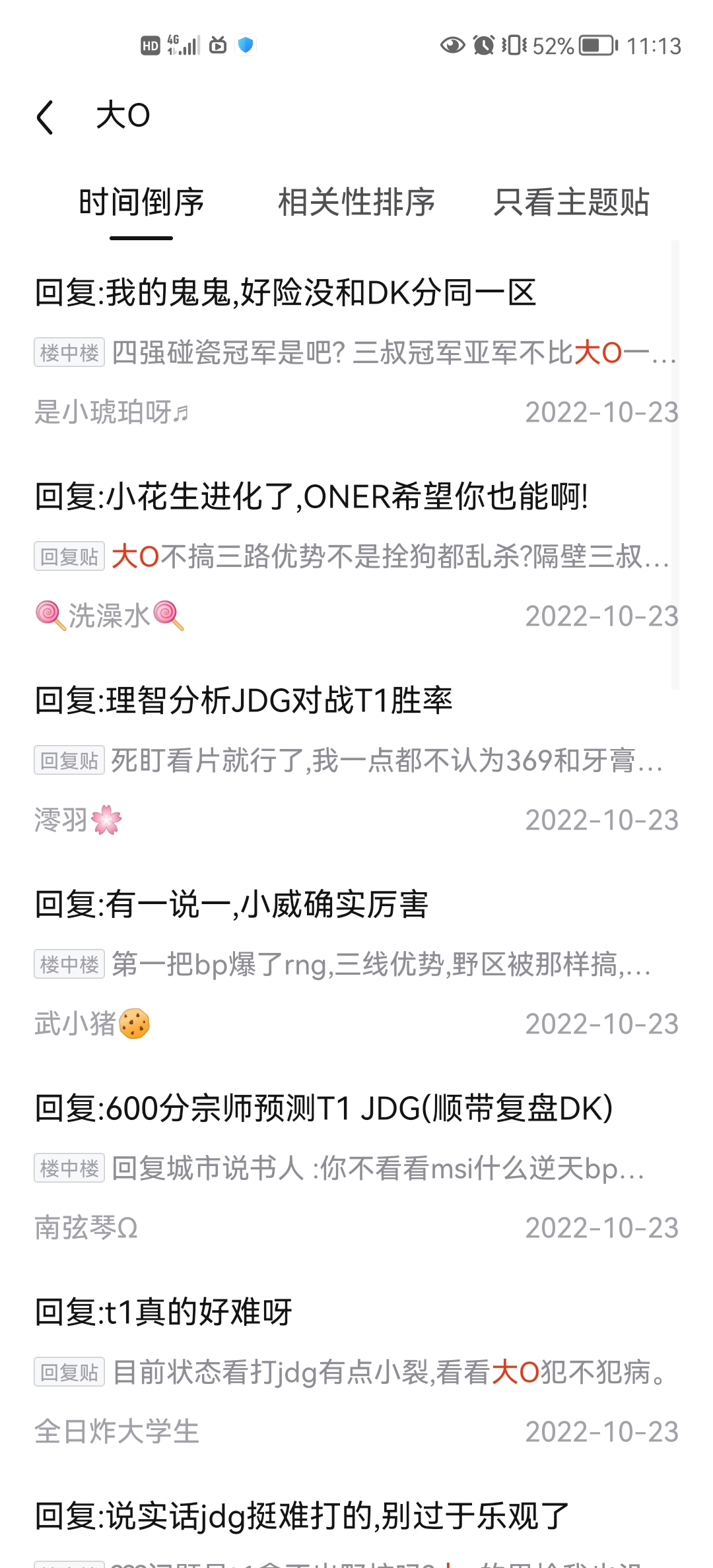The height and width of the screenshot is (1568, 713).
Task: Switch to the 相关性排序 tab
Action: pos(356,202)
